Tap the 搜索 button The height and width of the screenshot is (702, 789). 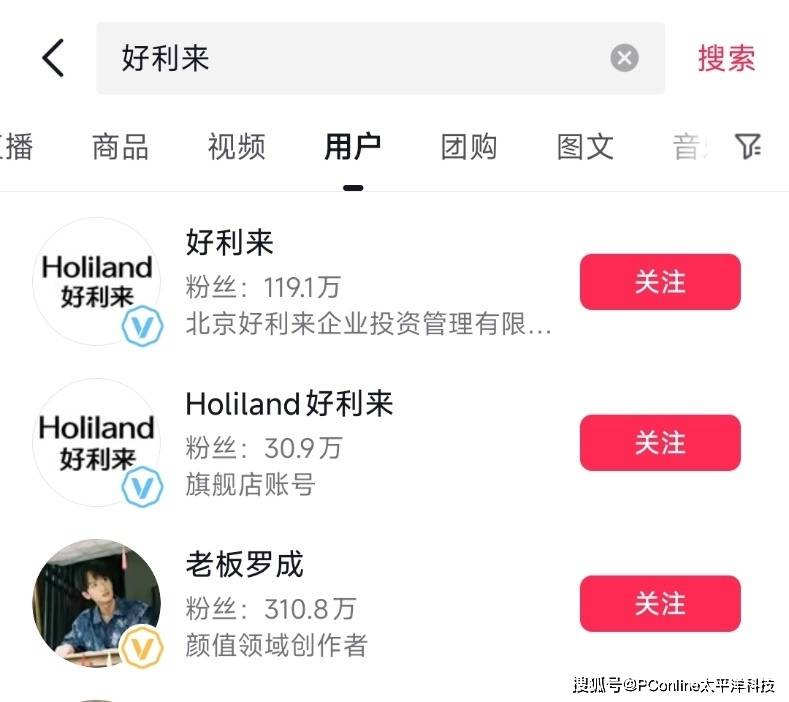coord(726,58)
